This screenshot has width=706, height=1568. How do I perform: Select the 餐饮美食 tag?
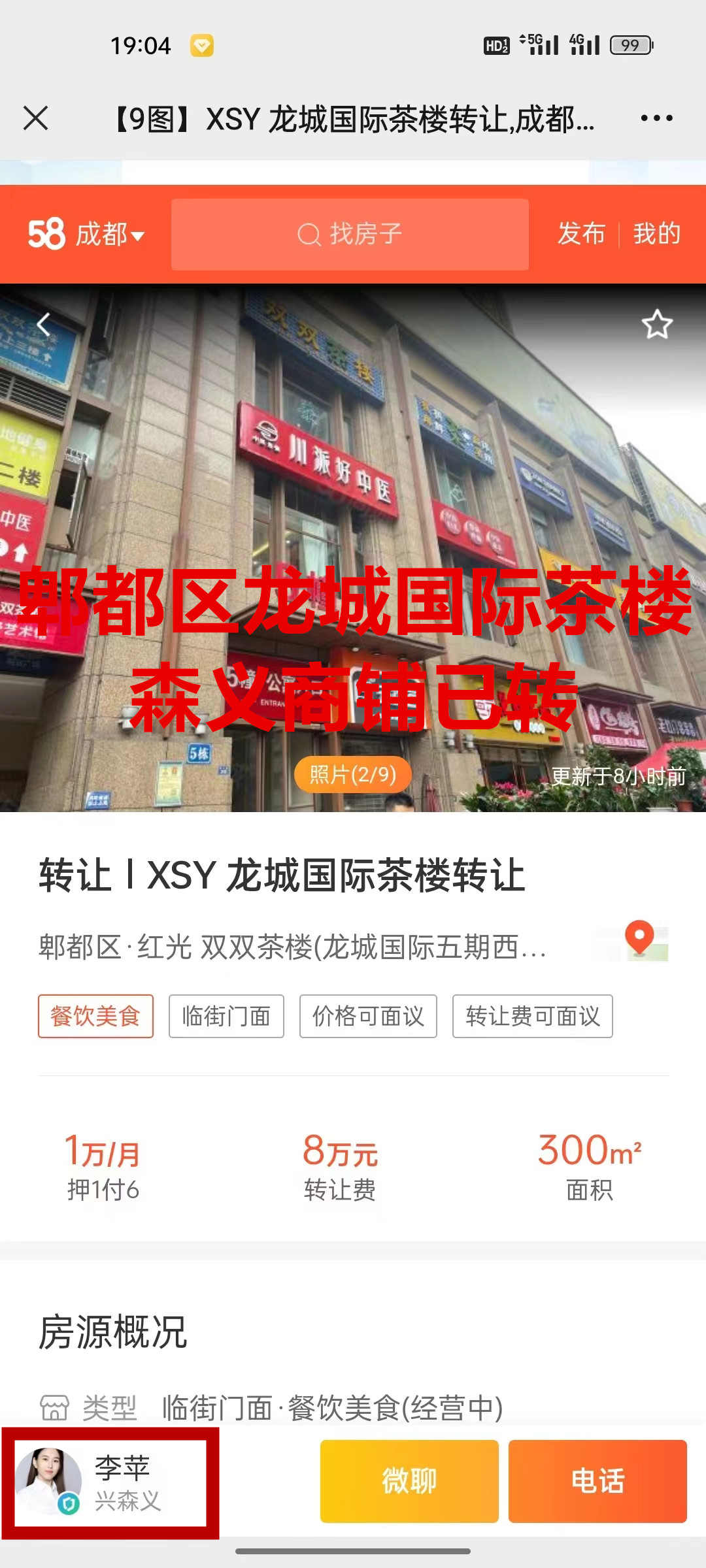(95, 1016)
